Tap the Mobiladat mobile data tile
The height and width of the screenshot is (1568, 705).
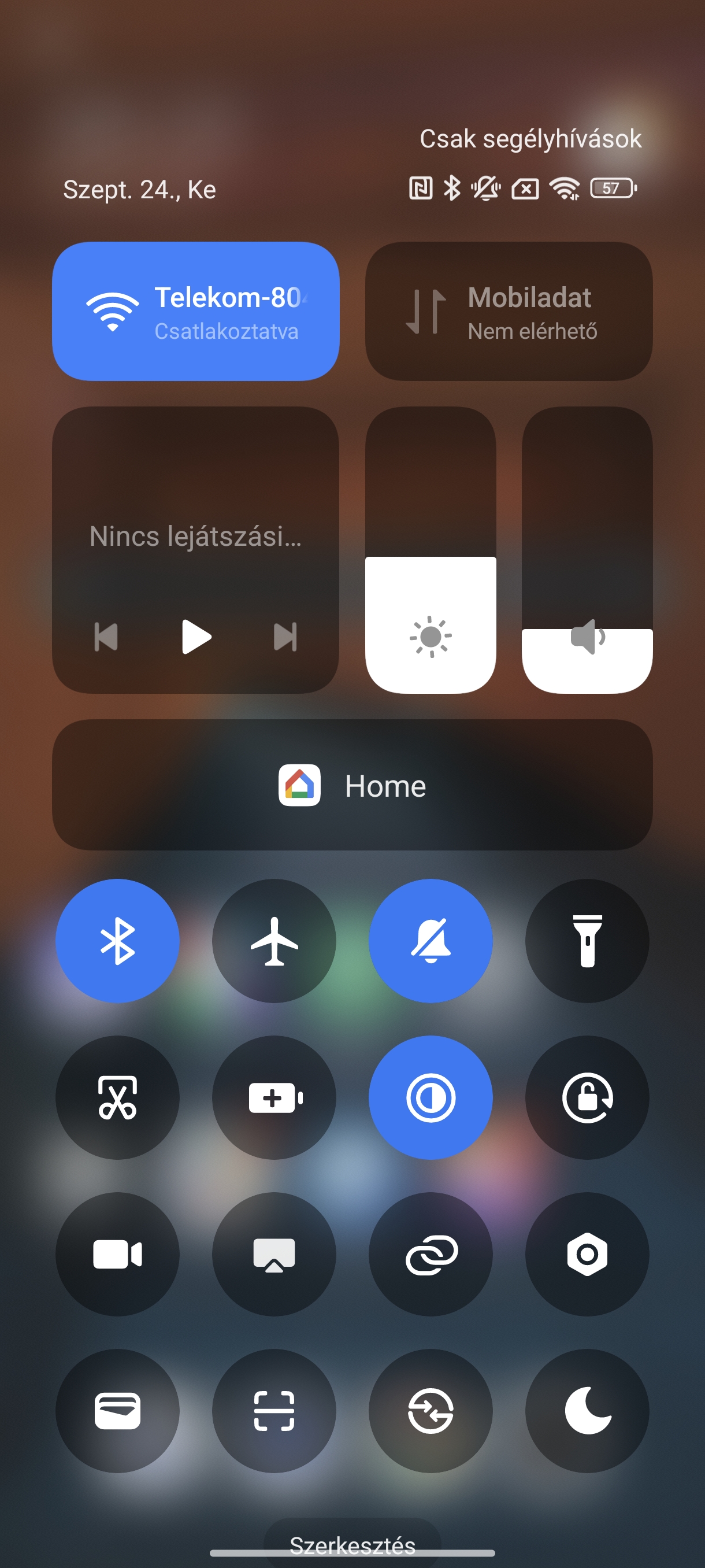coord(509,311)
